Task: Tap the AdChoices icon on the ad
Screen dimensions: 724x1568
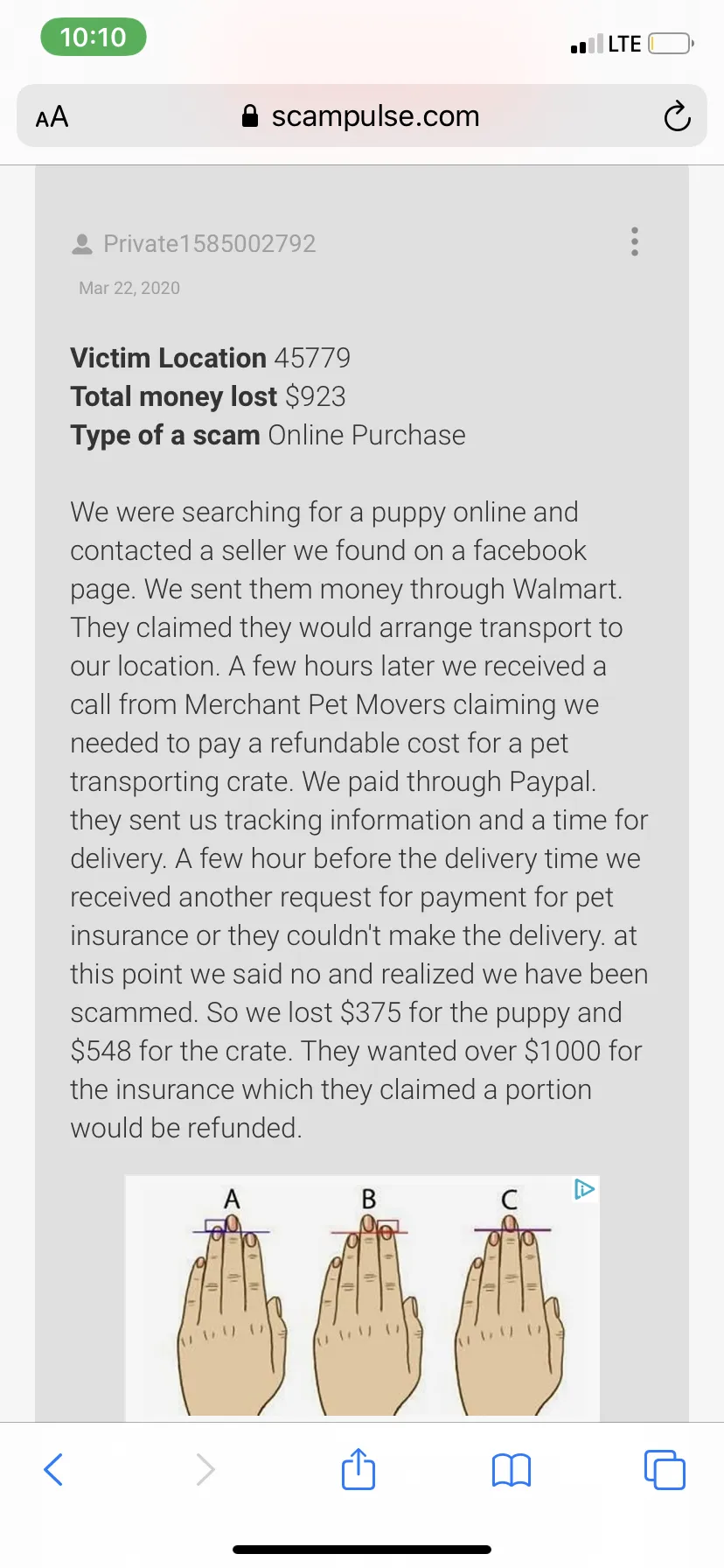Action: coord(584,1189)
